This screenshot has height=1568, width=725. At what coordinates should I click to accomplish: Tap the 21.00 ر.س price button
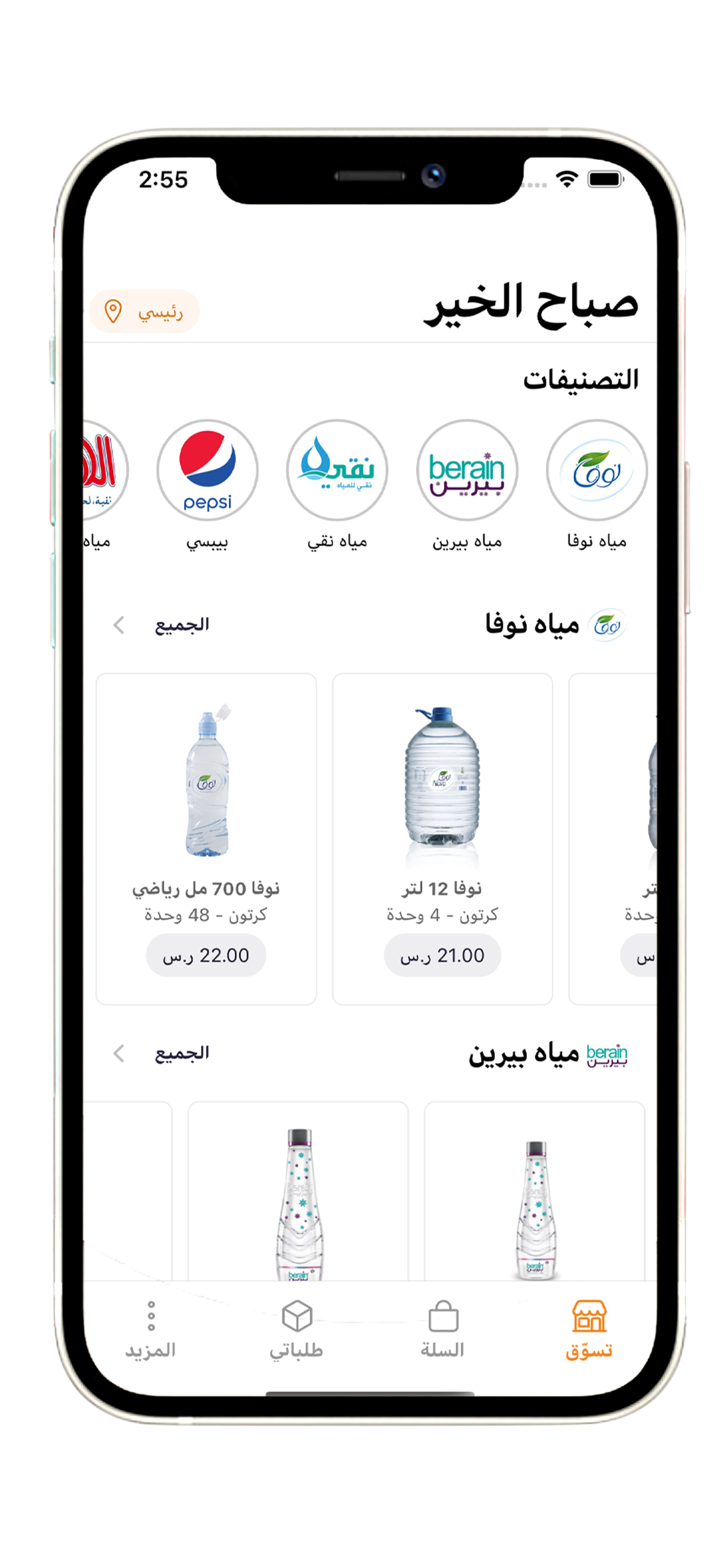coord(442,956)
